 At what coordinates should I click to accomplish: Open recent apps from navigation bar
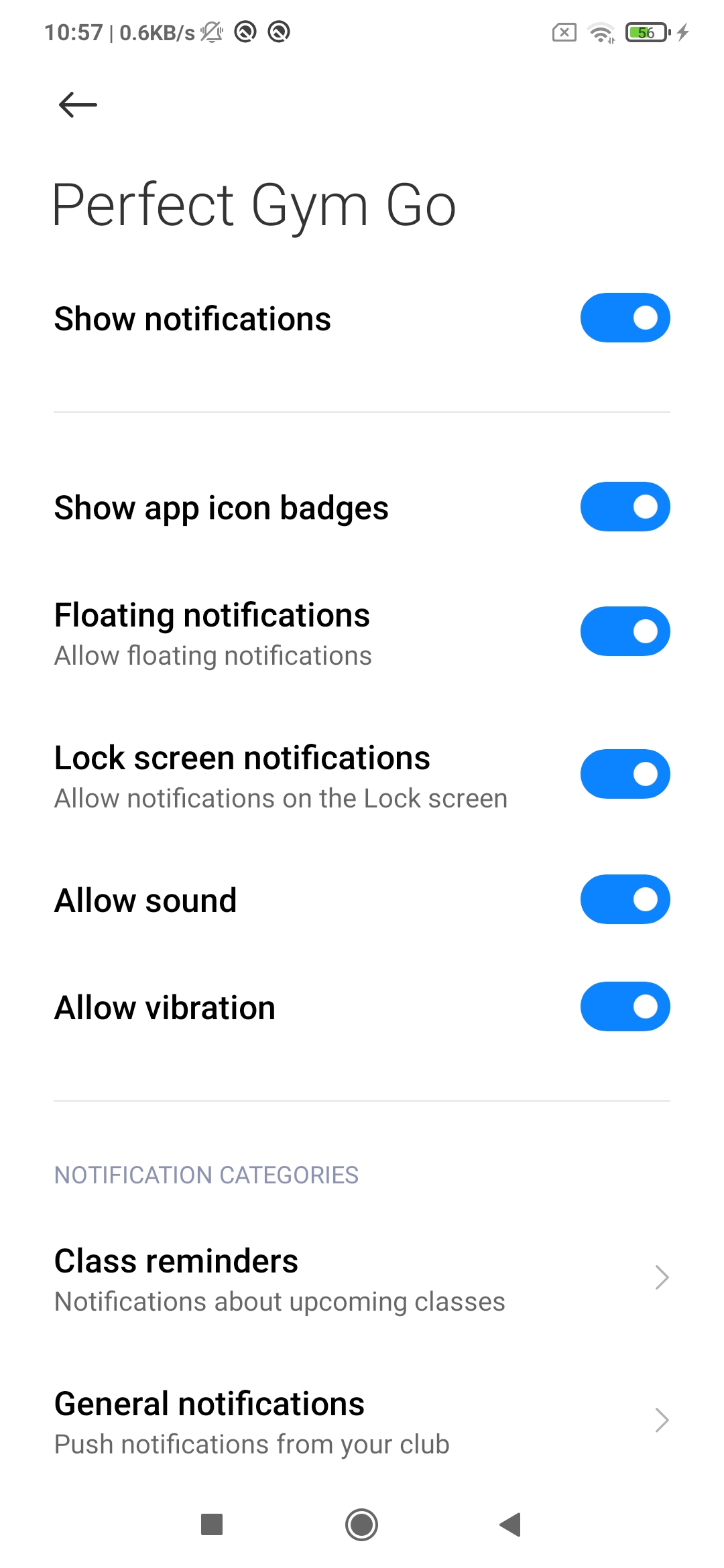(x=212, y=1525)
